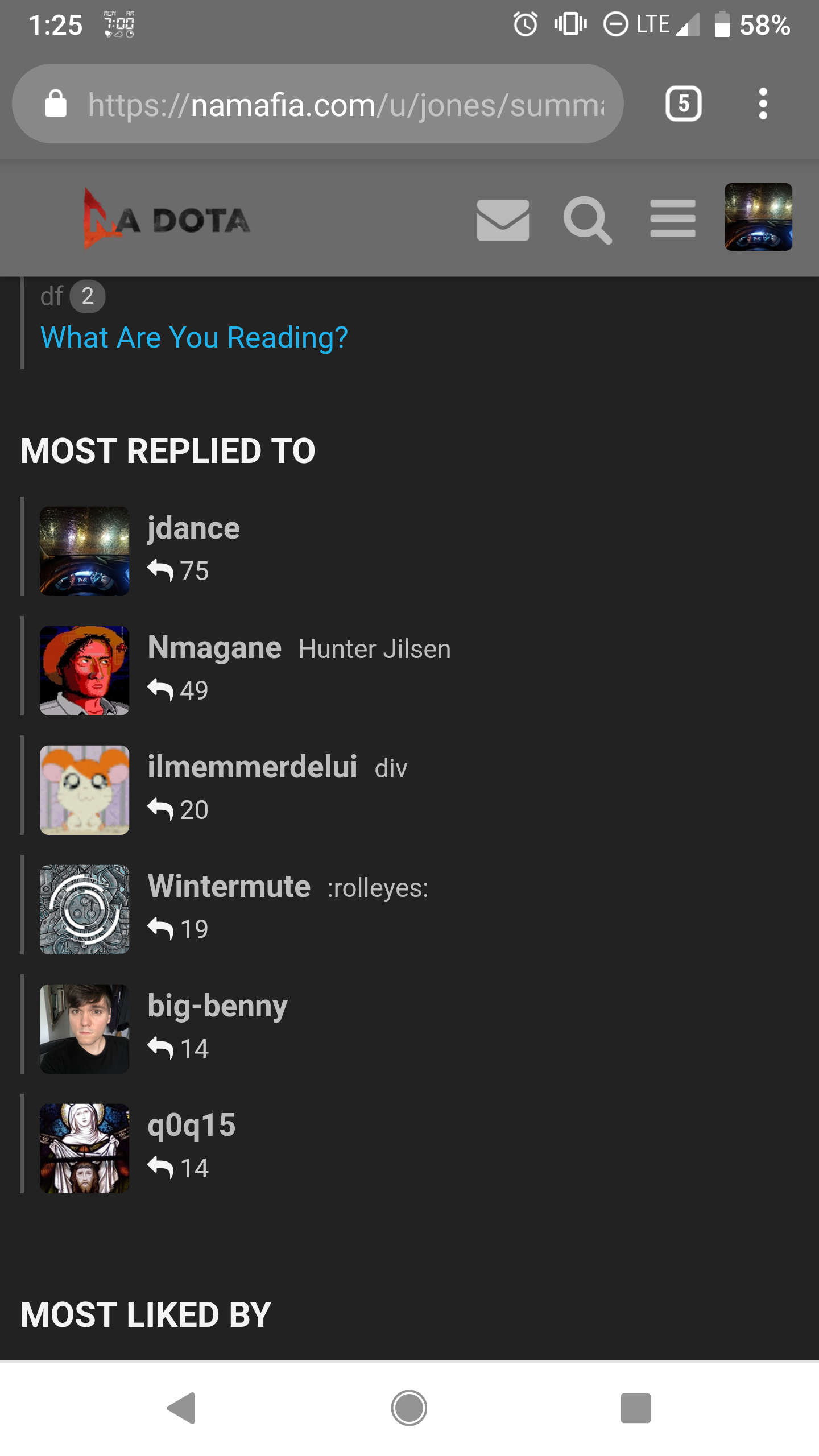Open the browser tab switcher
819x1456 pixels.
tap(683, 104)
